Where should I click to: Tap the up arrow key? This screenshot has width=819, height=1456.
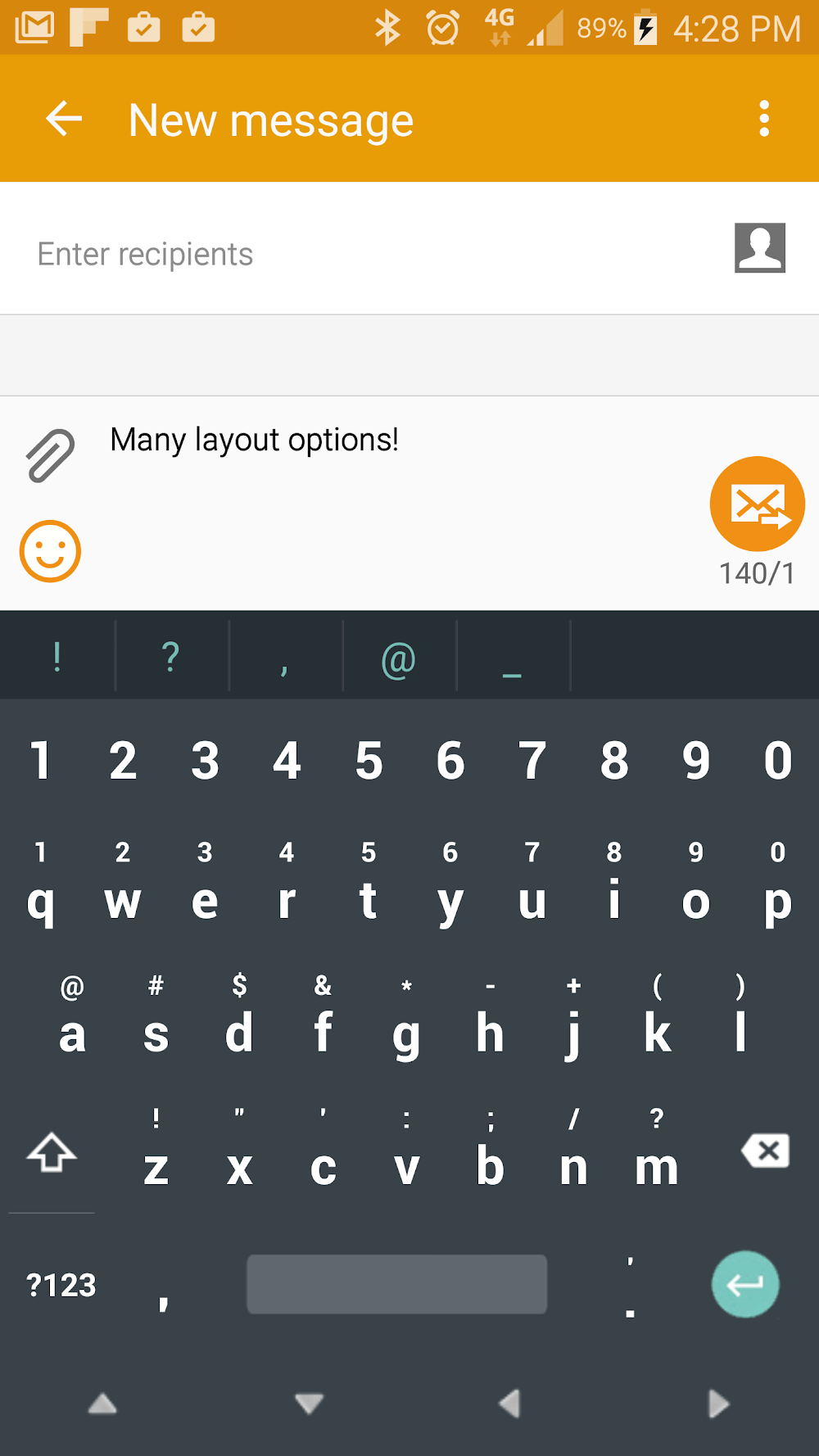click(x=102, y=1404)
